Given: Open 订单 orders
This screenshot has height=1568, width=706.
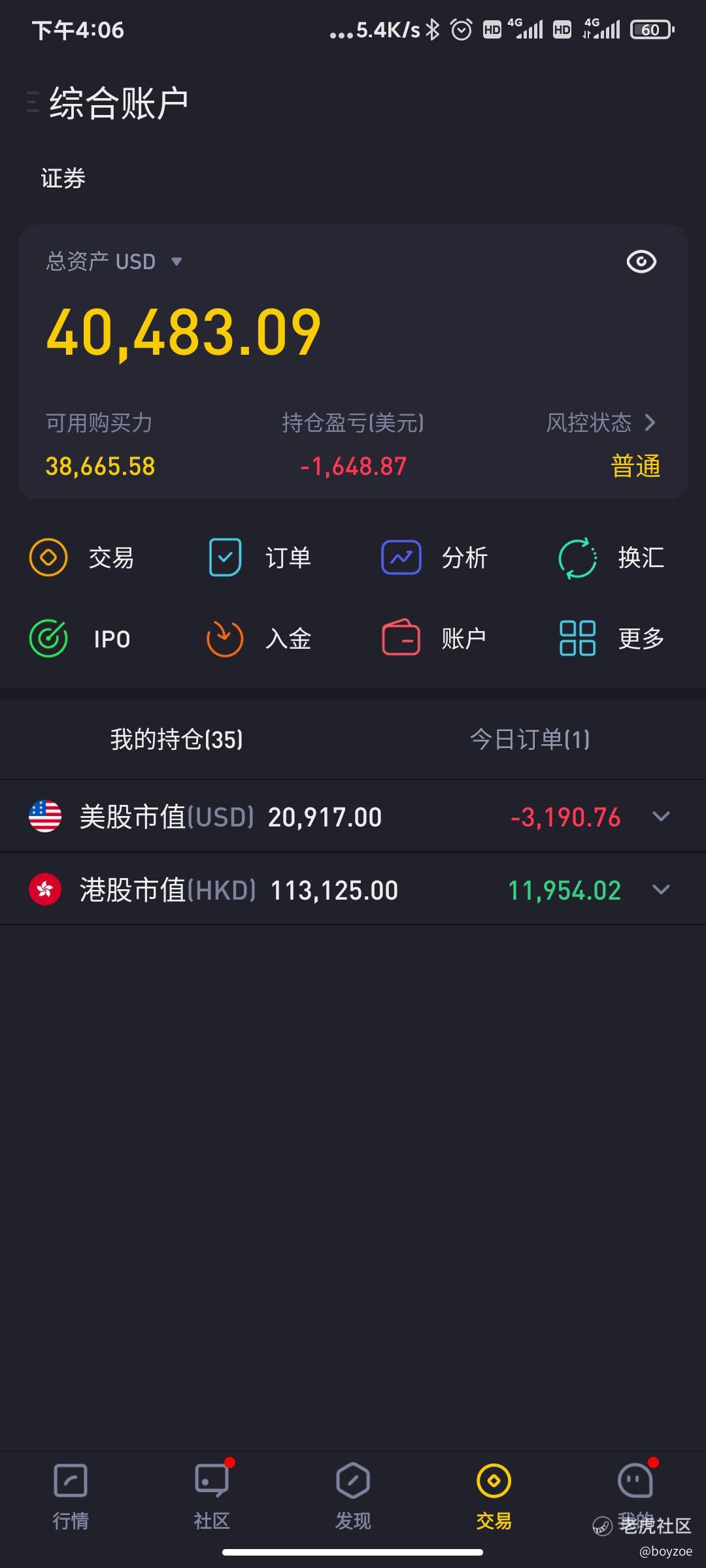Looking at the screenshot, I should (260, 557).
